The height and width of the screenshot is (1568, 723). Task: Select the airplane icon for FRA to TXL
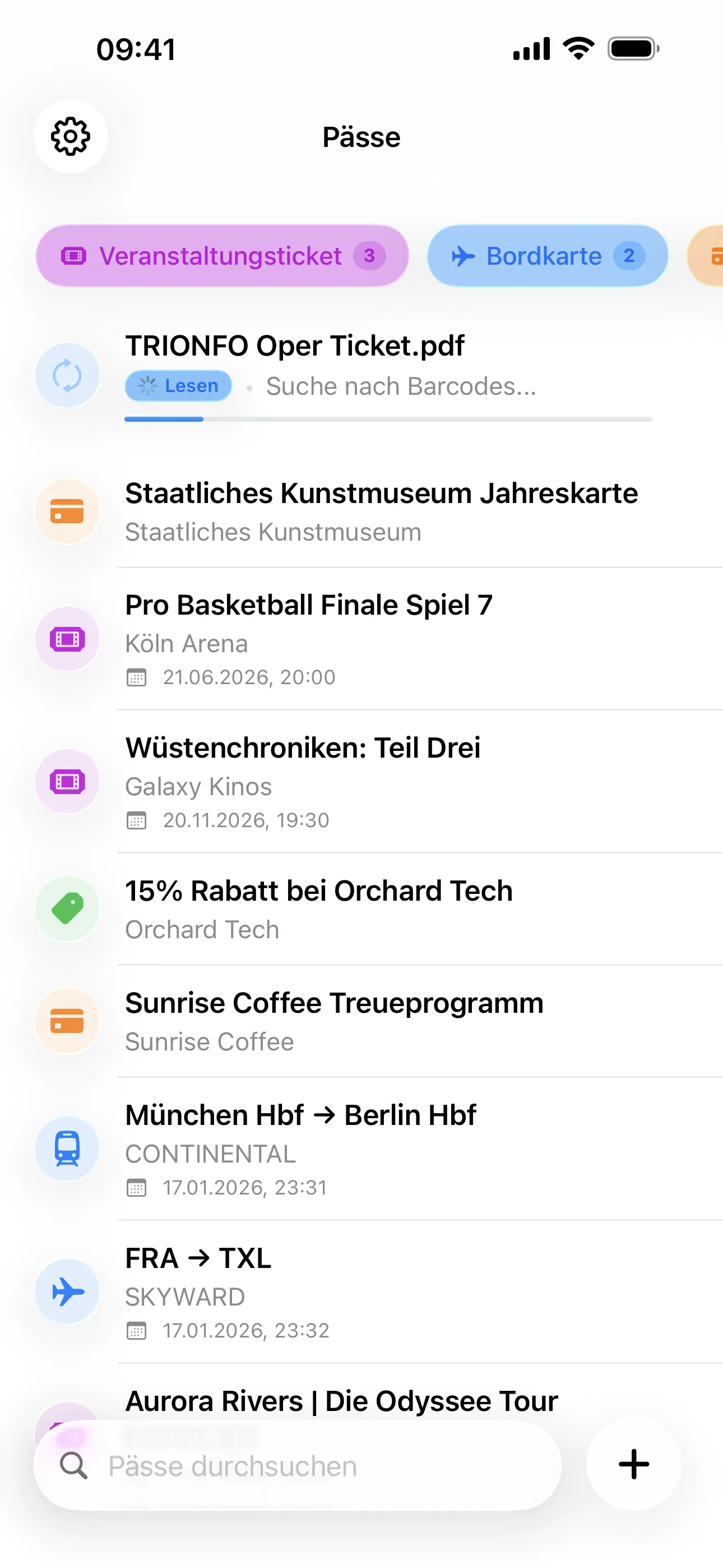coord(67,1292)
